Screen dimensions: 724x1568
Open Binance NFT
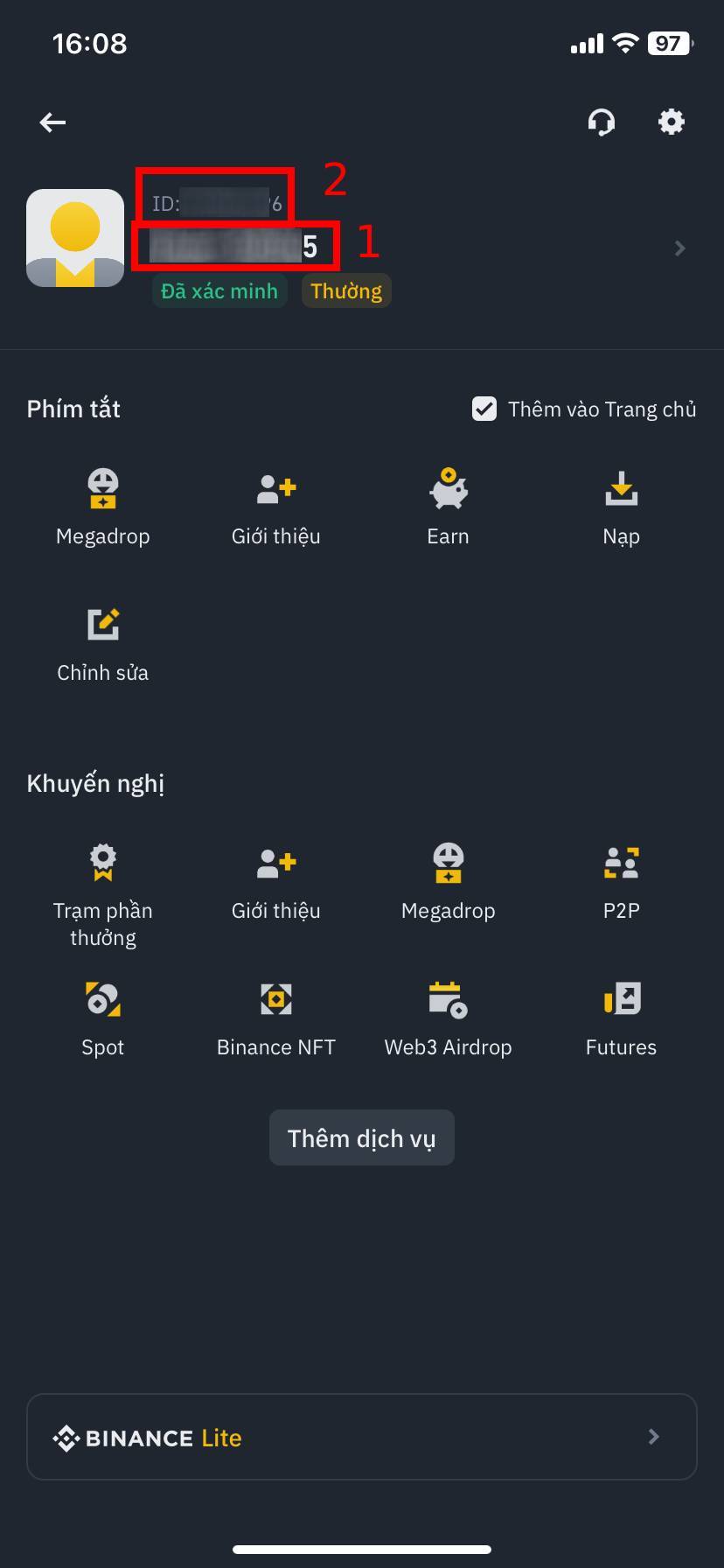coord(276,1019)
